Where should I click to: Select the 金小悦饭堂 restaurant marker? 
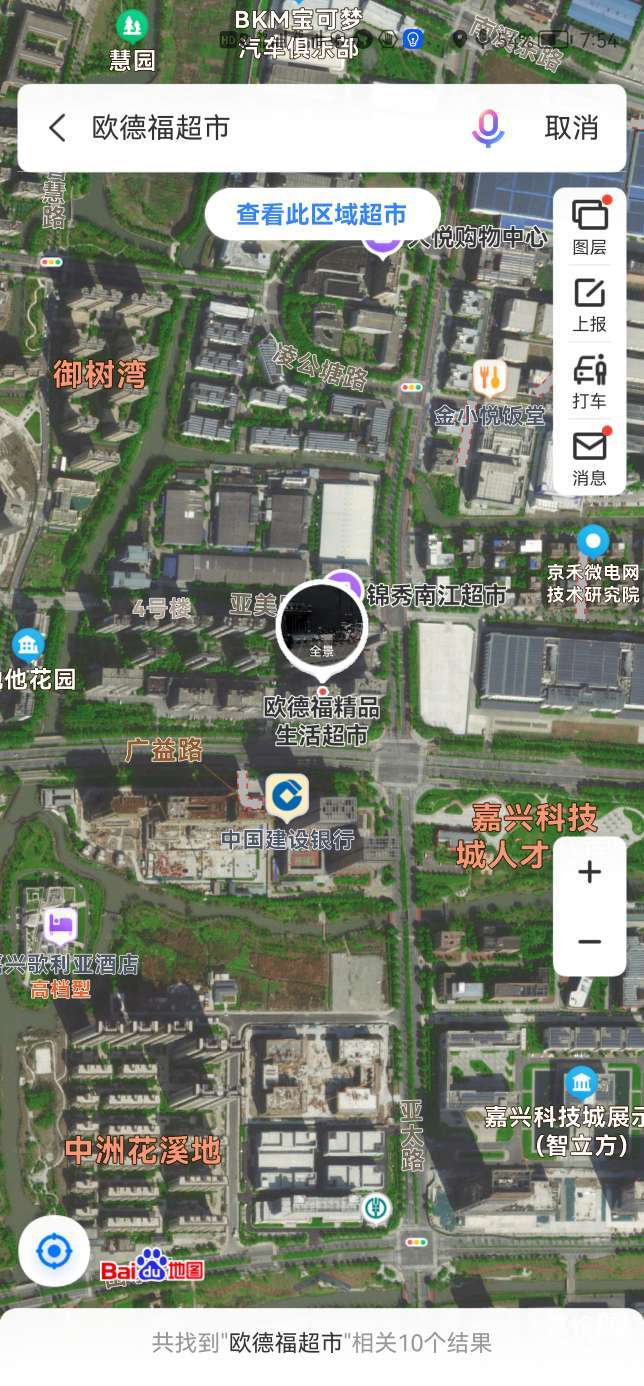[489, 378]
